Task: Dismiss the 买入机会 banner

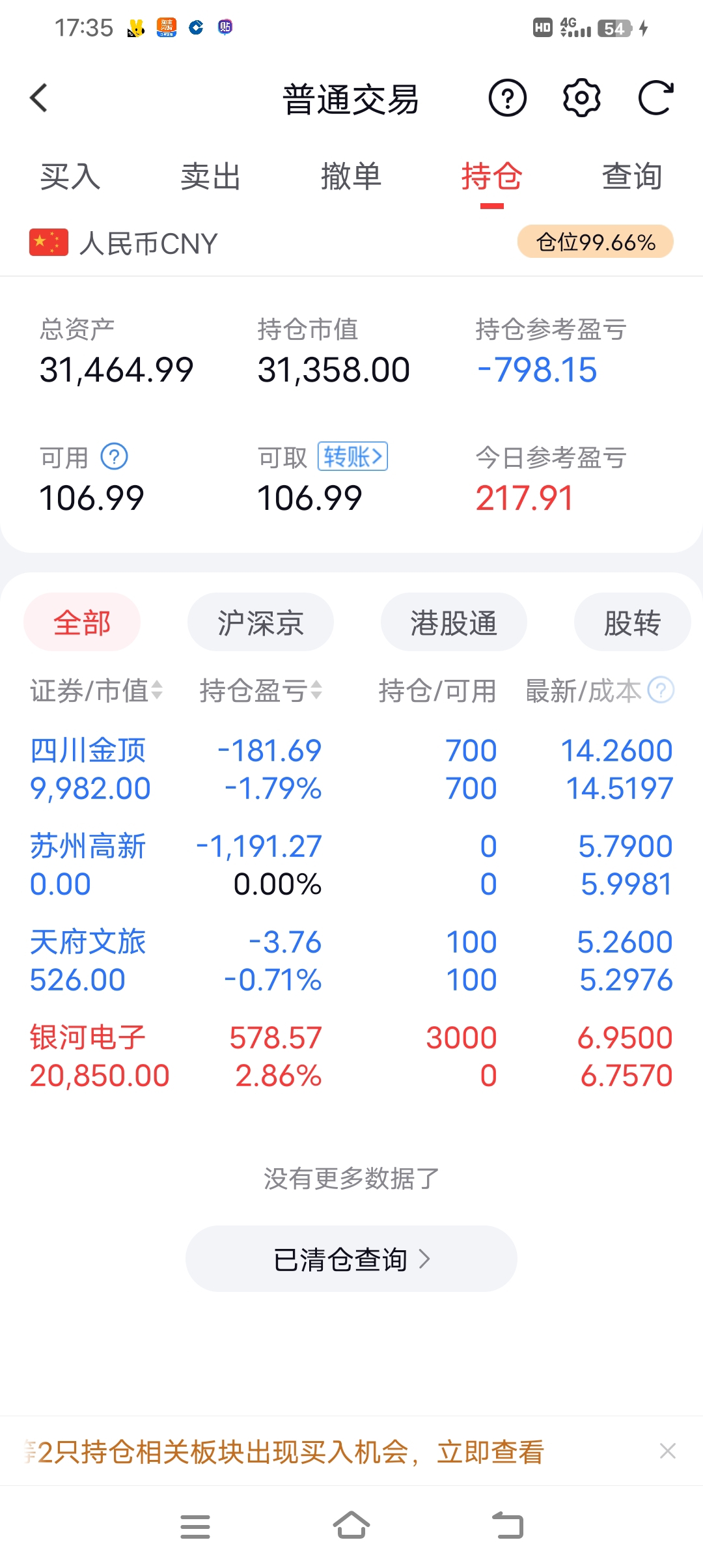Action: 667,1451
